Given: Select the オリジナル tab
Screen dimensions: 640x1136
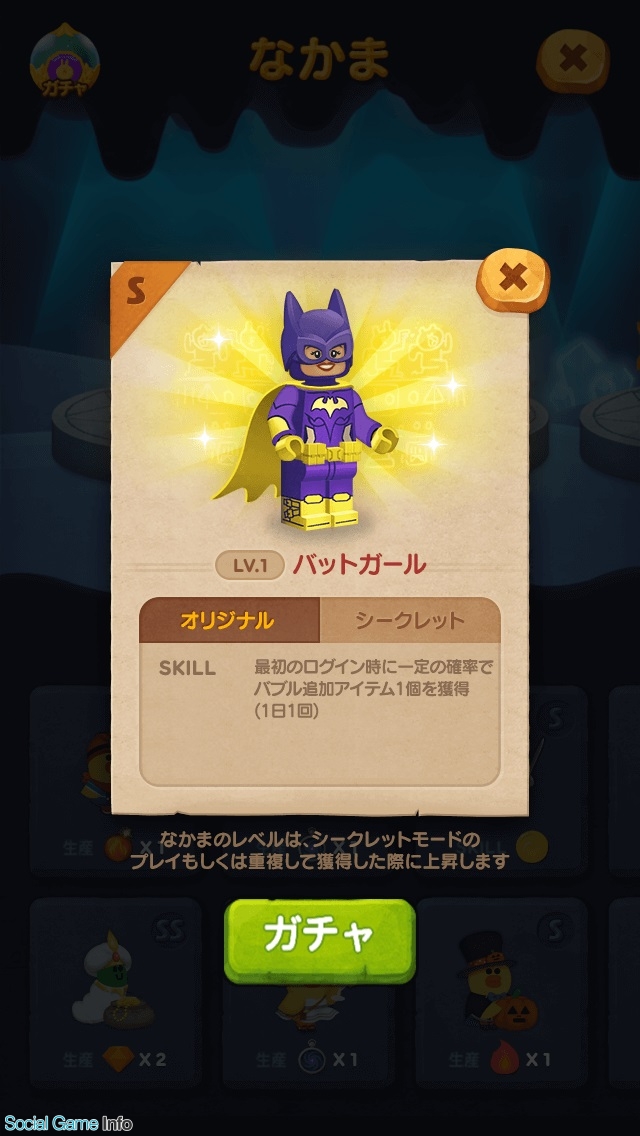Looking at the screenshot, I should point(229,620).
